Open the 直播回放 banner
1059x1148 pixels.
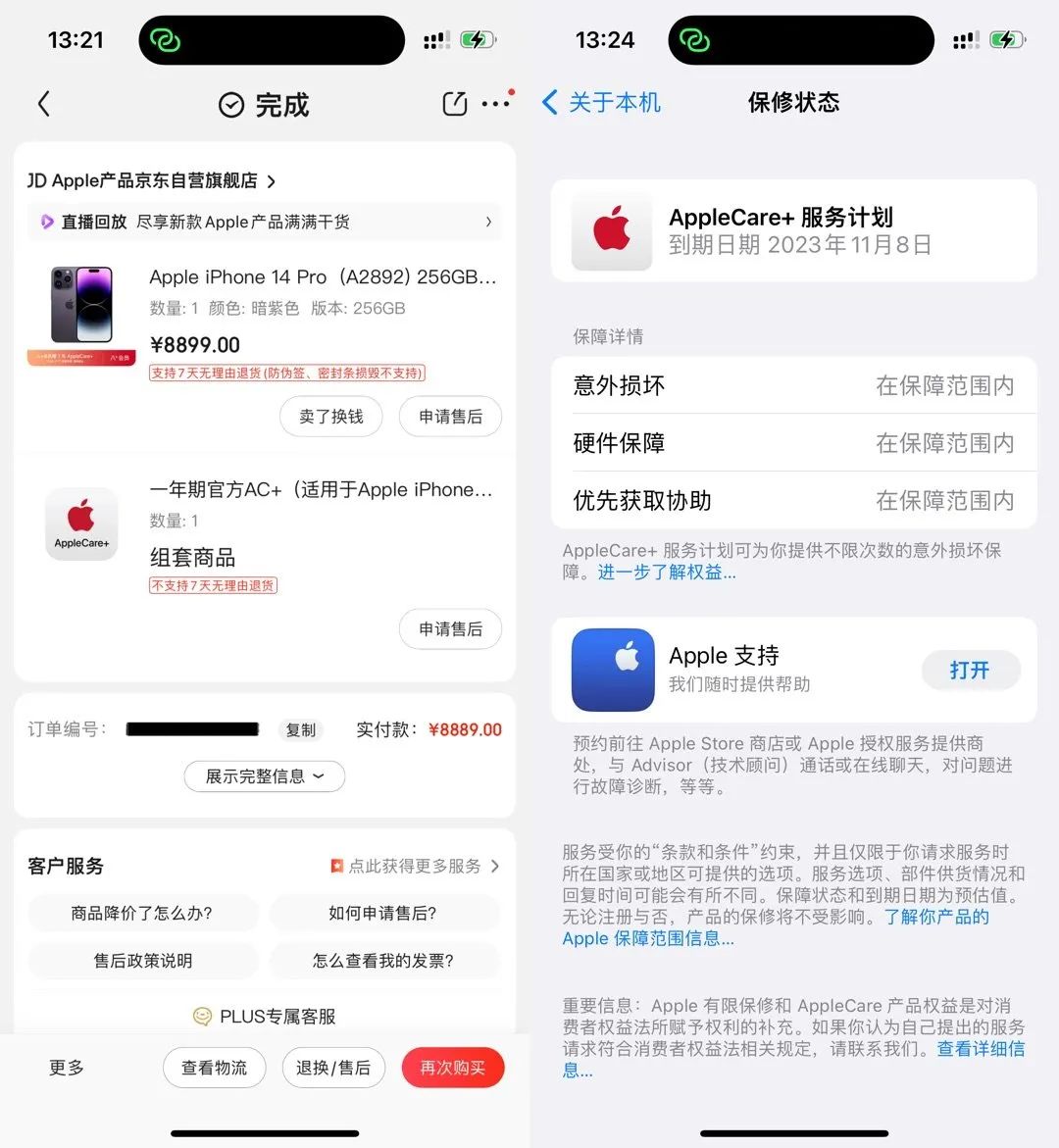click(265, 223)
